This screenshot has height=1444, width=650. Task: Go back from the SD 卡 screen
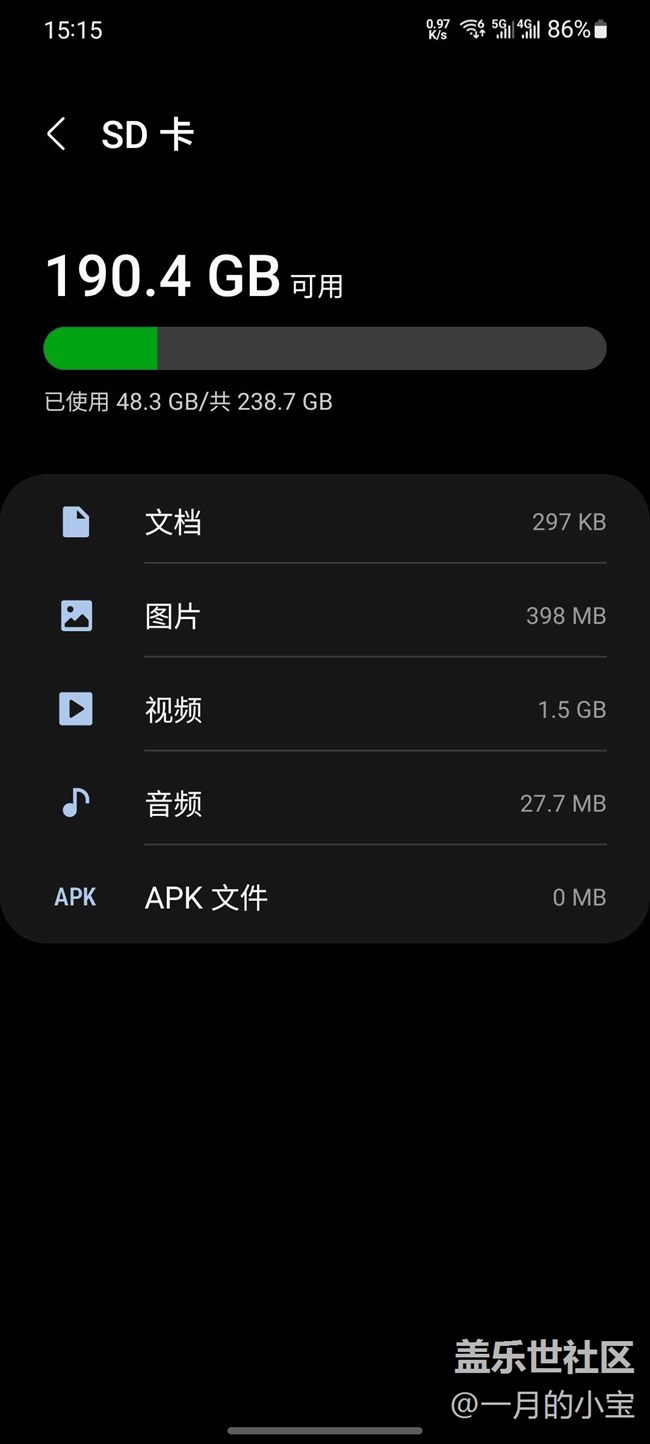coord(57,134)
